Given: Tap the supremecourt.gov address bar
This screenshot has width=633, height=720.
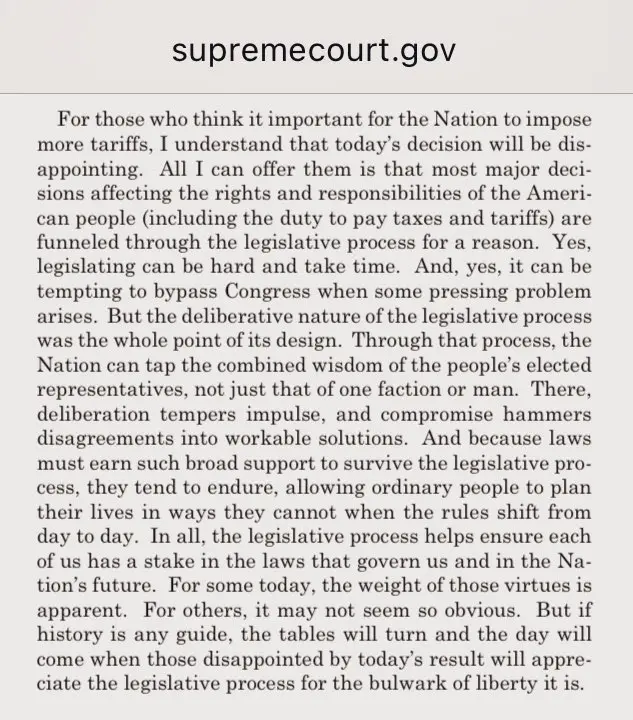Looking at the screenshot, I should pyautogui.click(x=316, y=50).
